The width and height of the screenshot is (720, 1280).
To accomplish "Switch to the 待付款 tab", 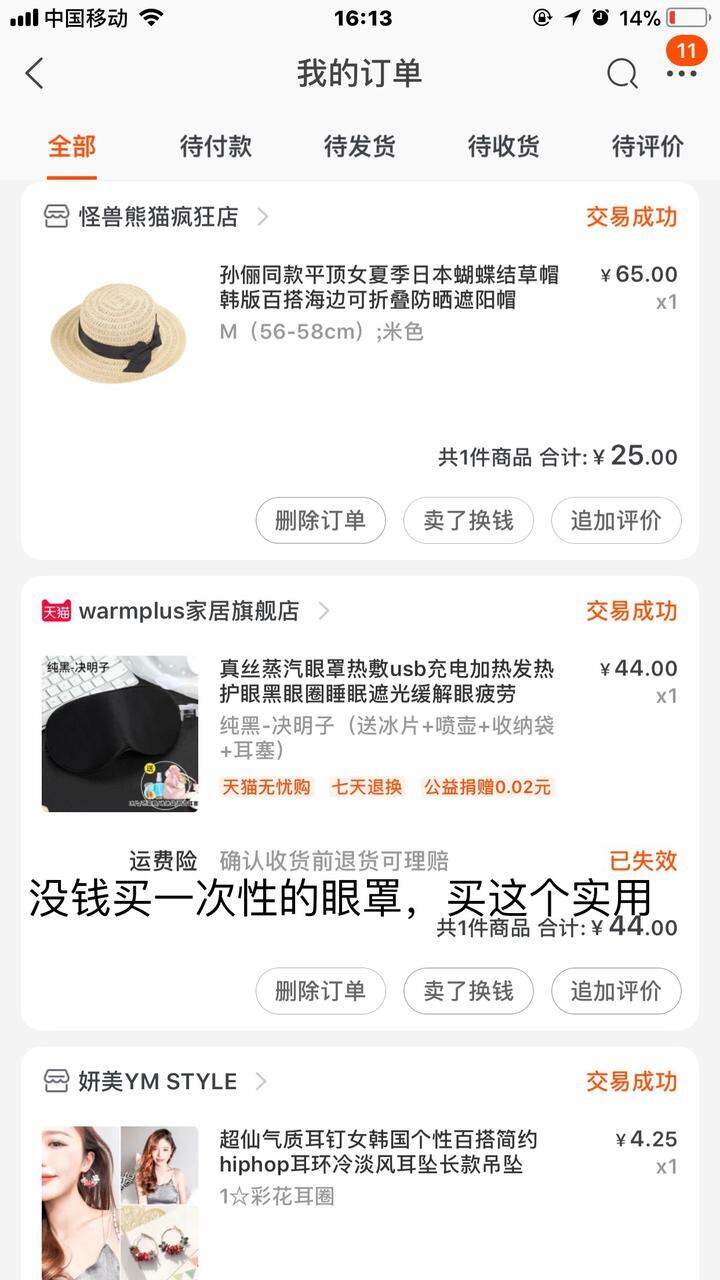I will [216, 146].
